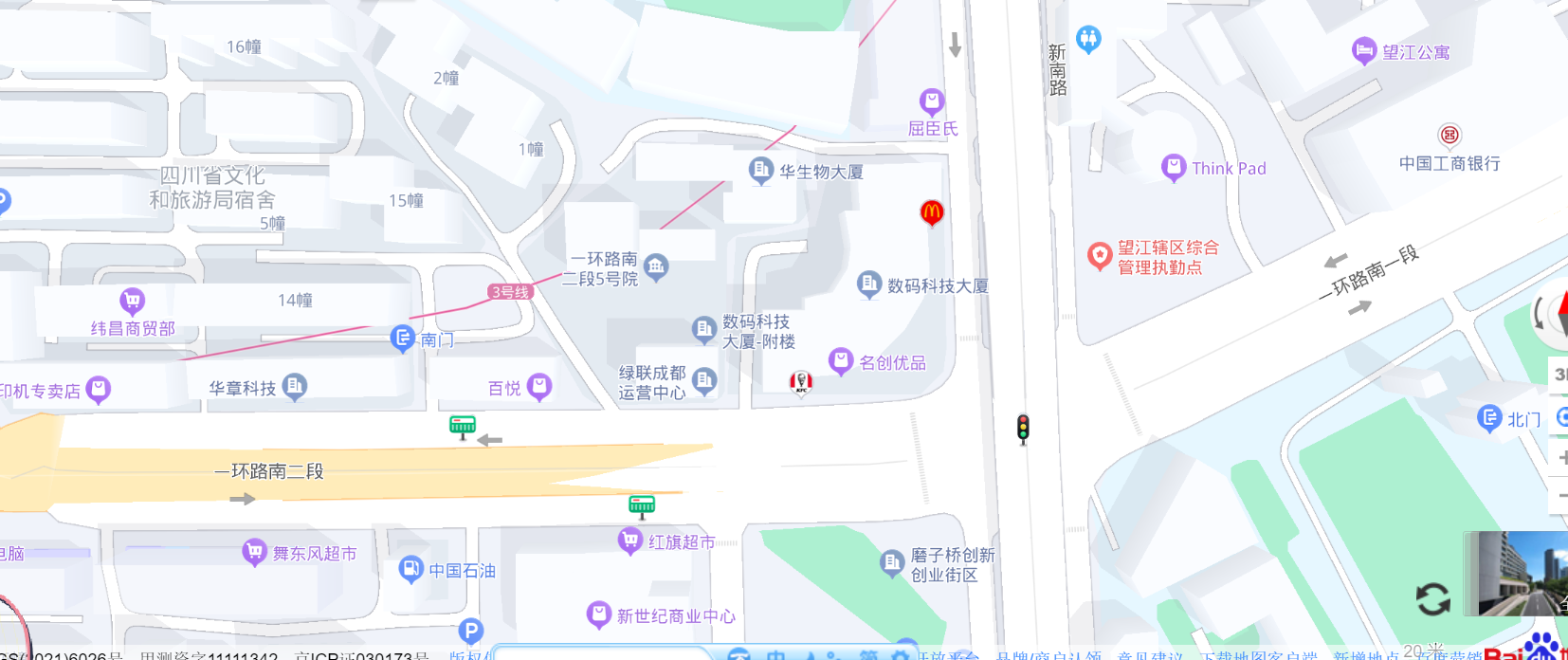Open the Think Pad store marker
This screenshot has width=1568, height=660.
[1174, 168]
